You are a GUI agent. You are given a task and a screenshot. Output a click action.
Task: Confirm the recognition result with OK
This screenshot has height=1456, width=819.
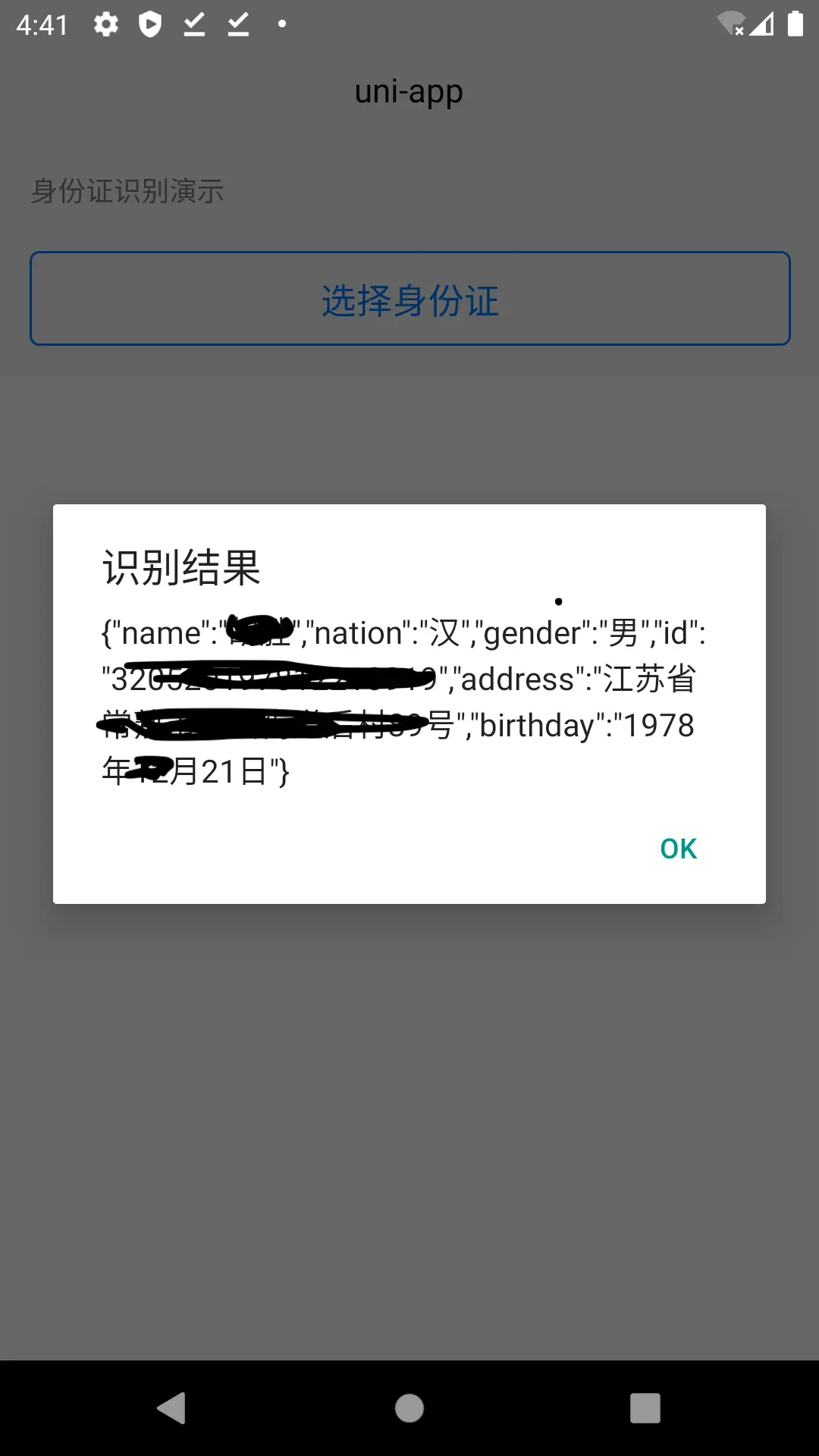[x=678, y=849]
